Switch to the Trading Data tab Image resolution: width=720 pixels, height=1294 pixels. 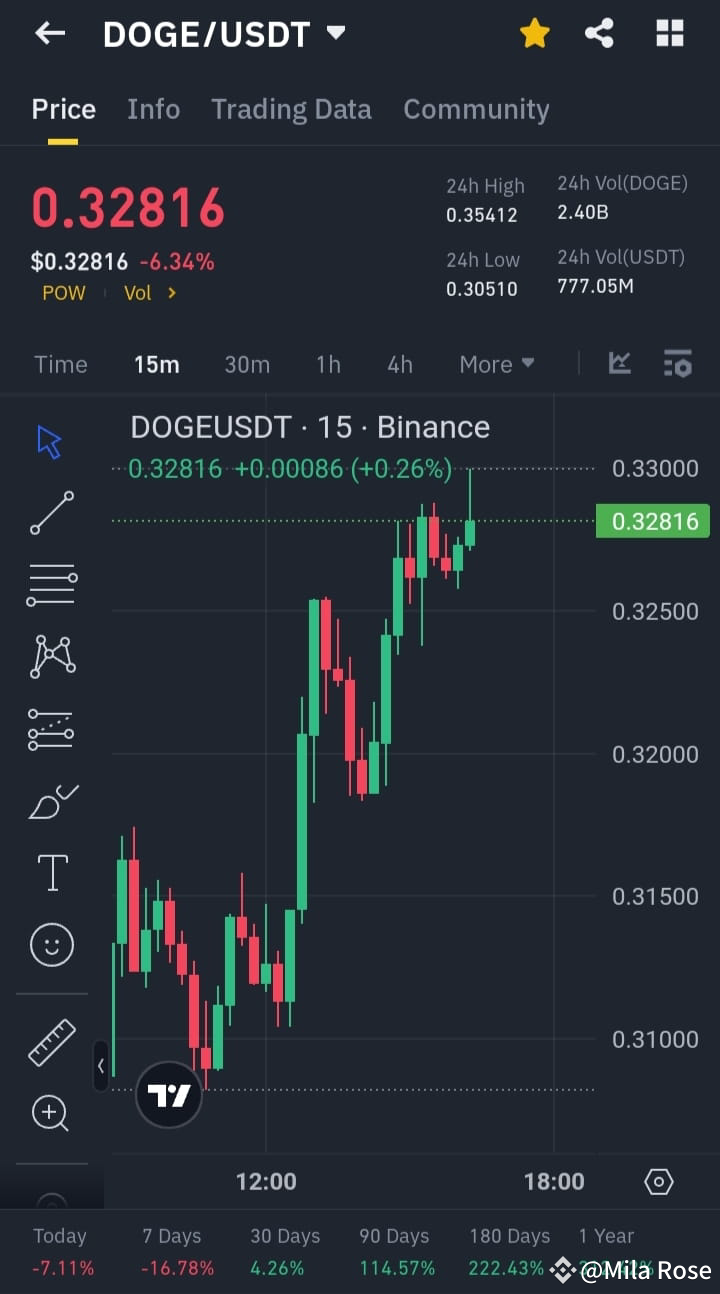(291, 109)
